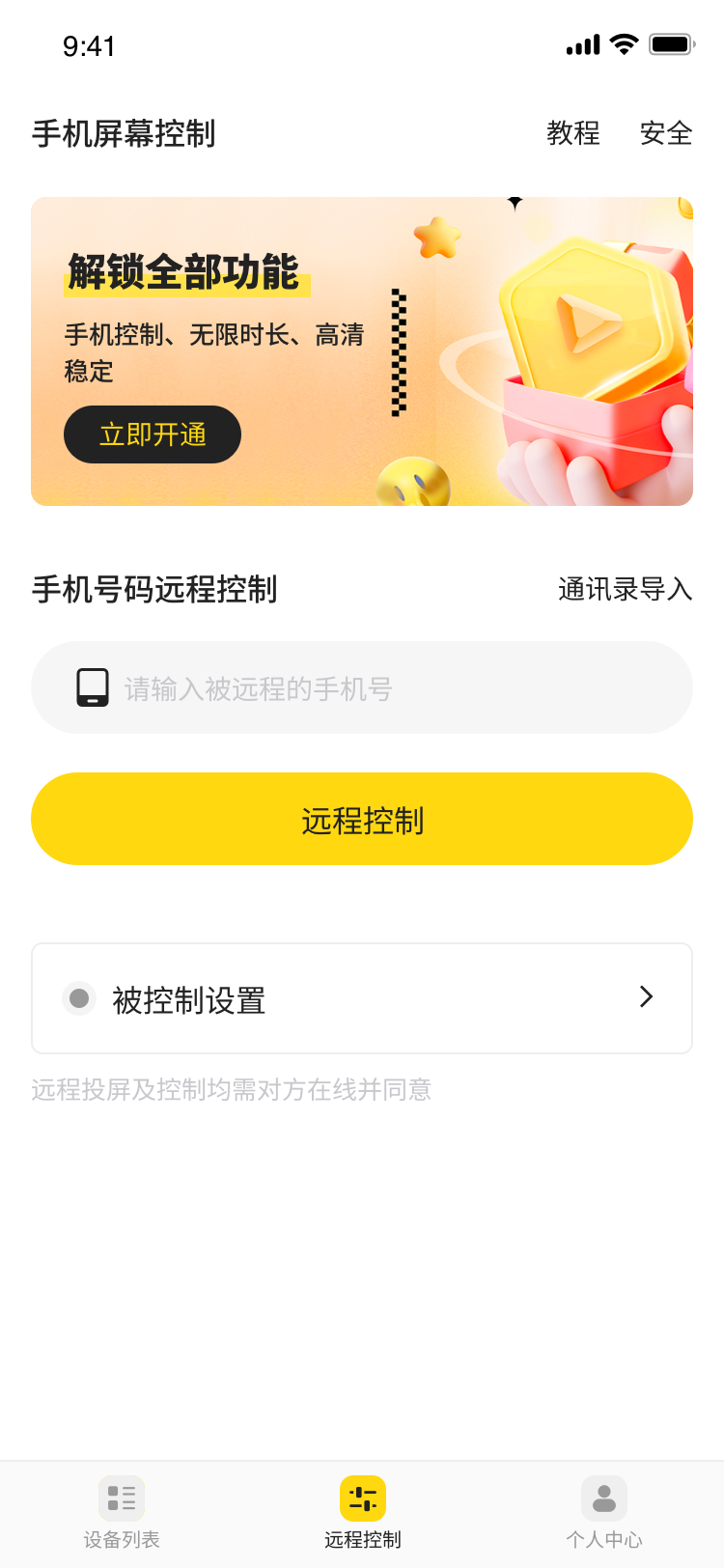This screenshot has width=724, height=1568.
Task: Tap the black arrow marker atop the banner
Action: [515, 203]
